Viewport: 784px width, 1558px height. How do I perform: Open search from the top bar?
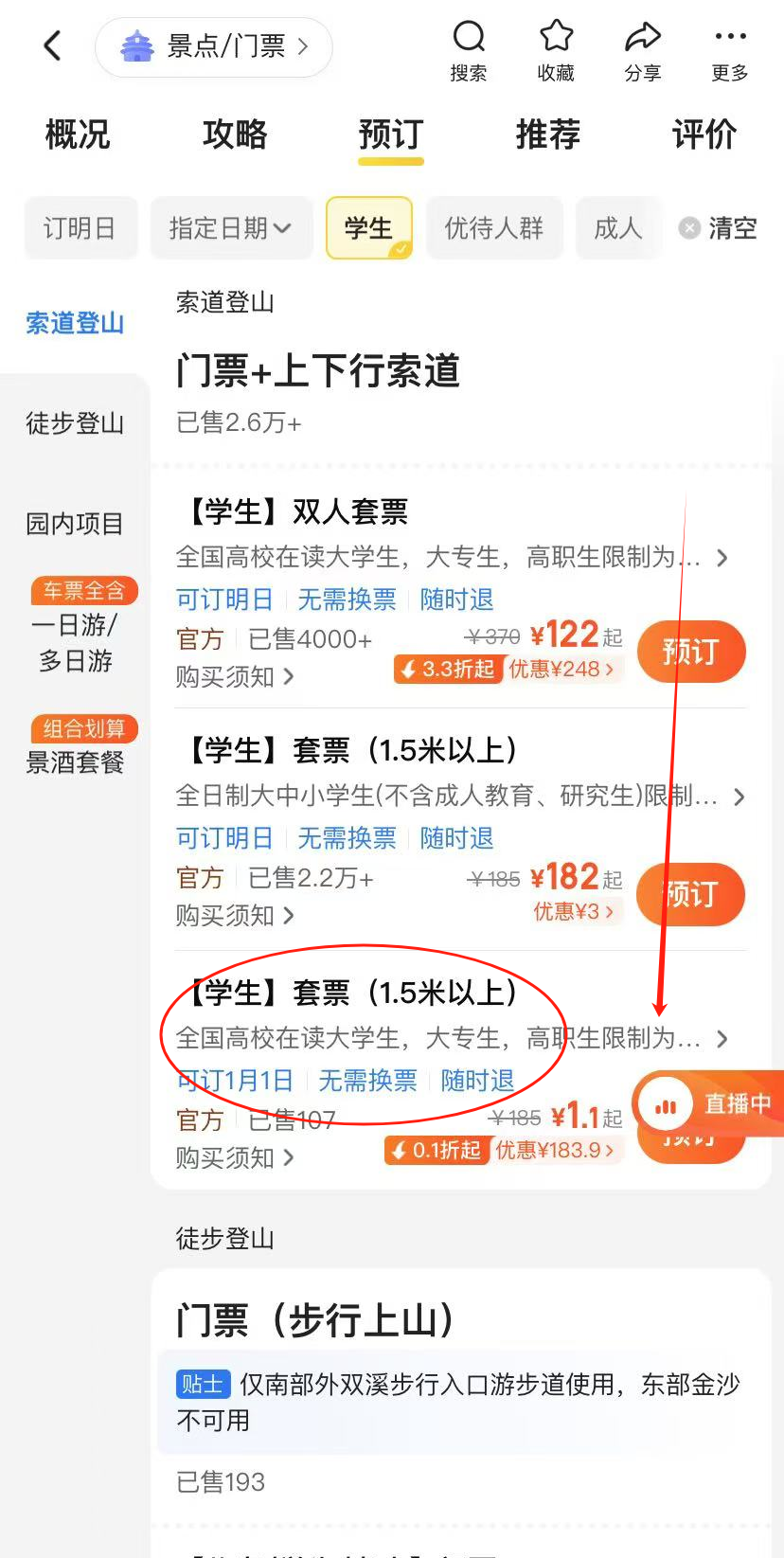(x=468, y=50)
